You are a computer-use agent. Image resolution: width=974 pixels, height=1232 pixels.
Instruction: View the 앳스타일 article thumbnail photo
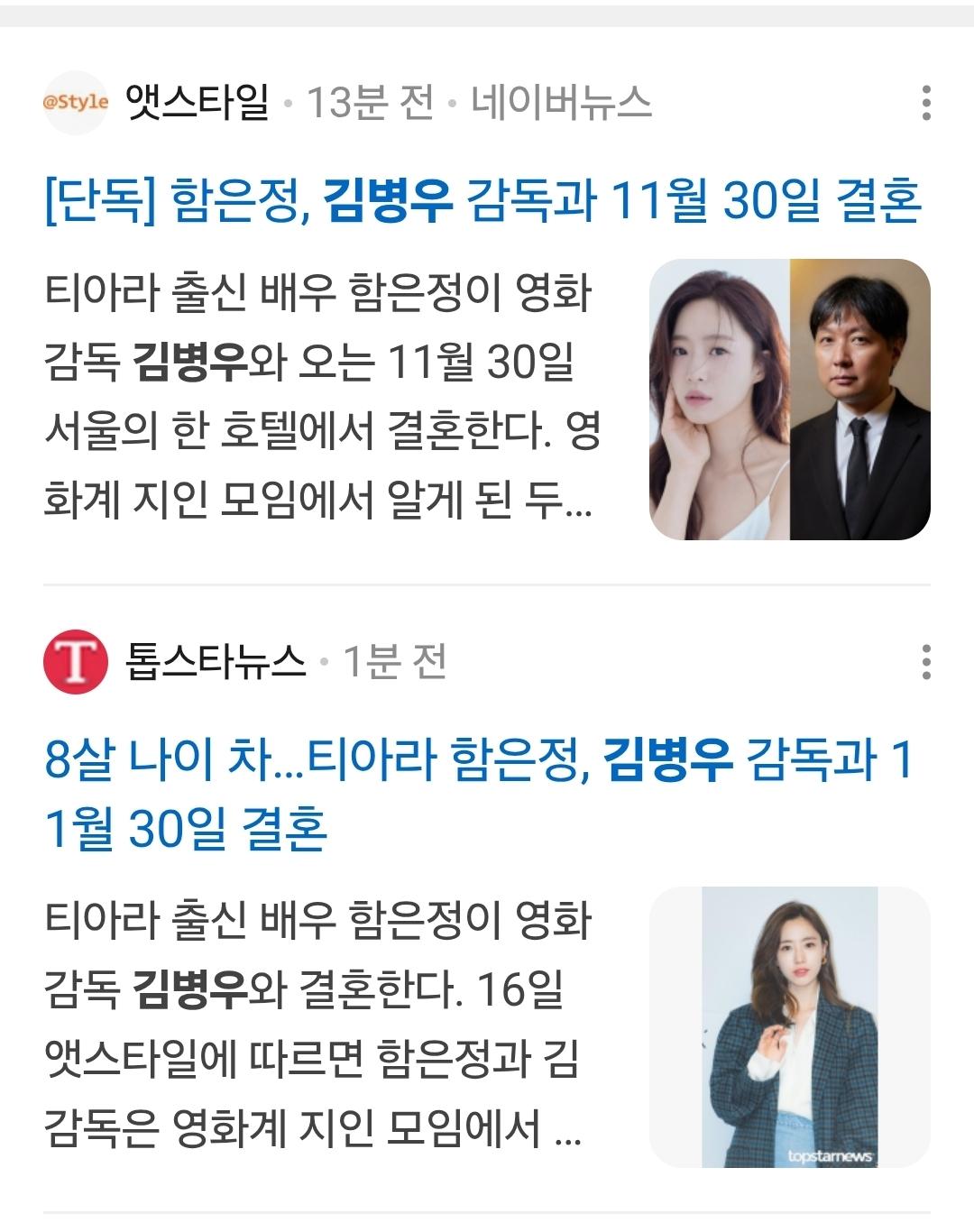click(x=789, y=400)
